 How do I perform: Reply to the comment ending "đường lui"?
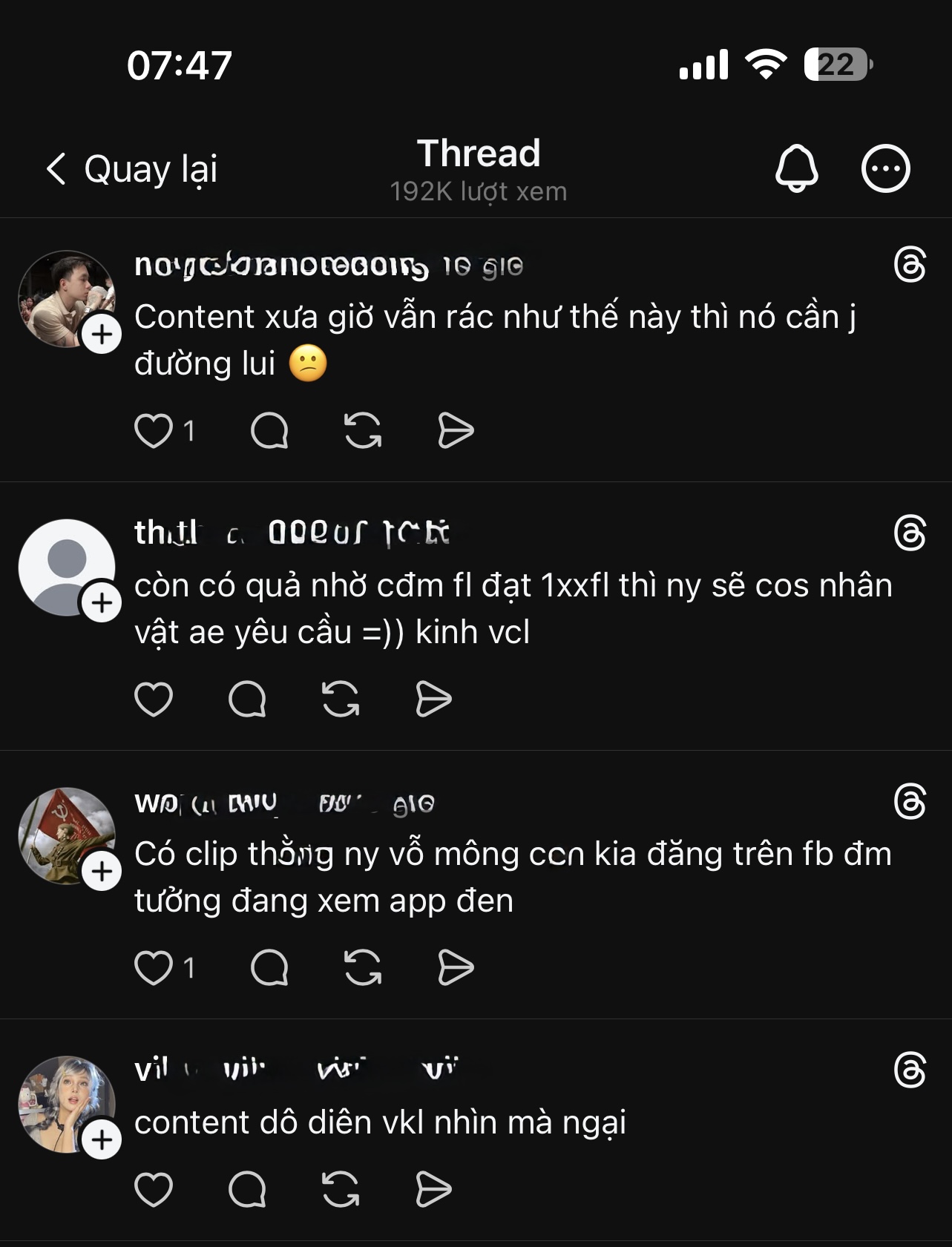pos(269,431)
